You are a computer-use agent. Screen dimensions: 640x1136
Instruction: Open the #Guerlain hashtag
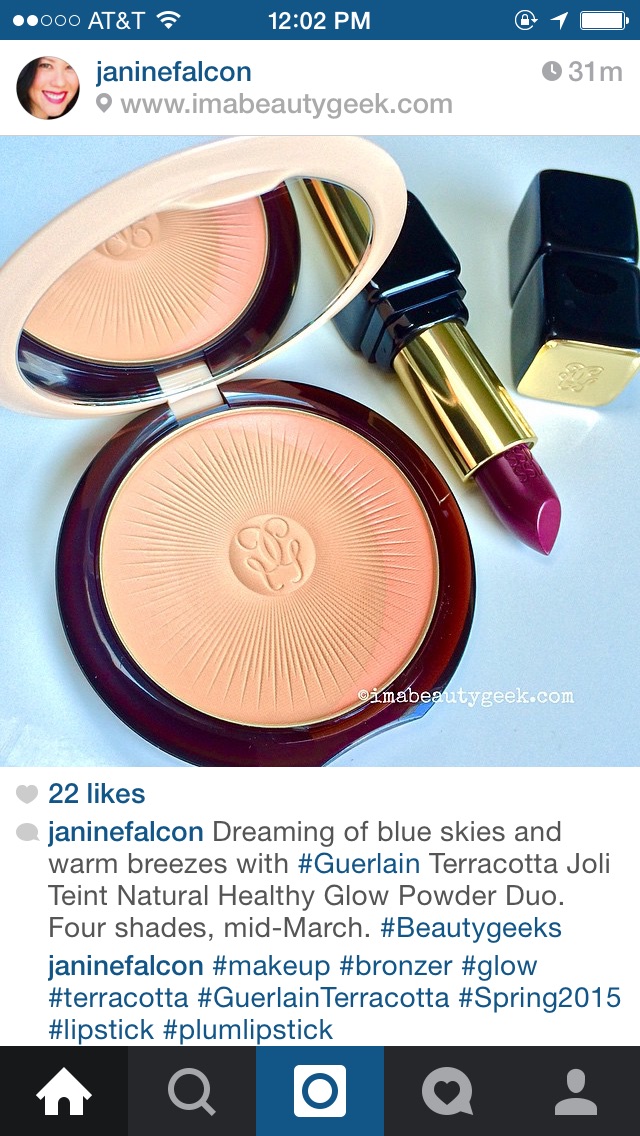point(359,864)
